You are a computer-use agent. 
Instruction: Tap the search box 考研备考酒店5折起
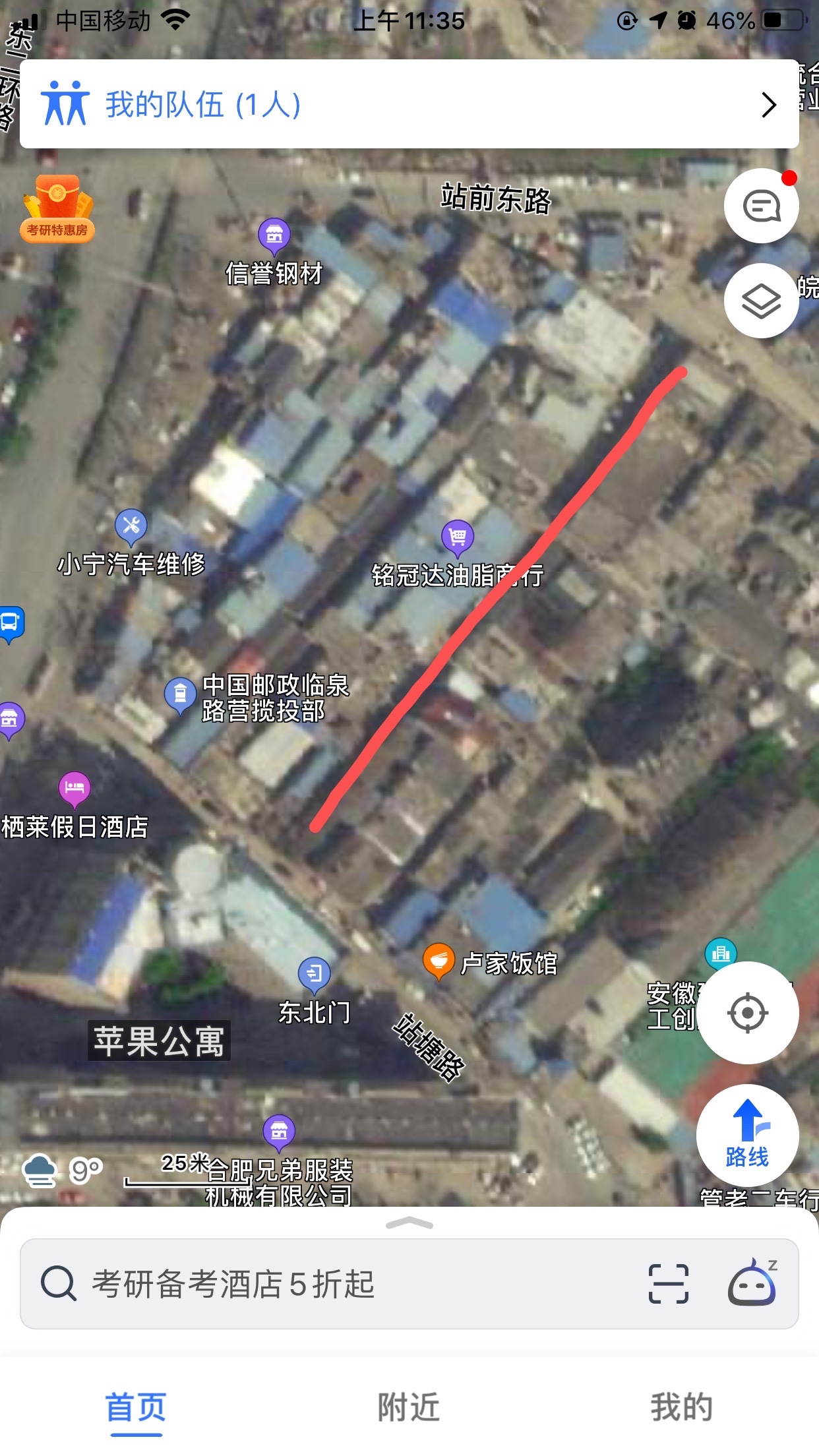pos(330,1283)
